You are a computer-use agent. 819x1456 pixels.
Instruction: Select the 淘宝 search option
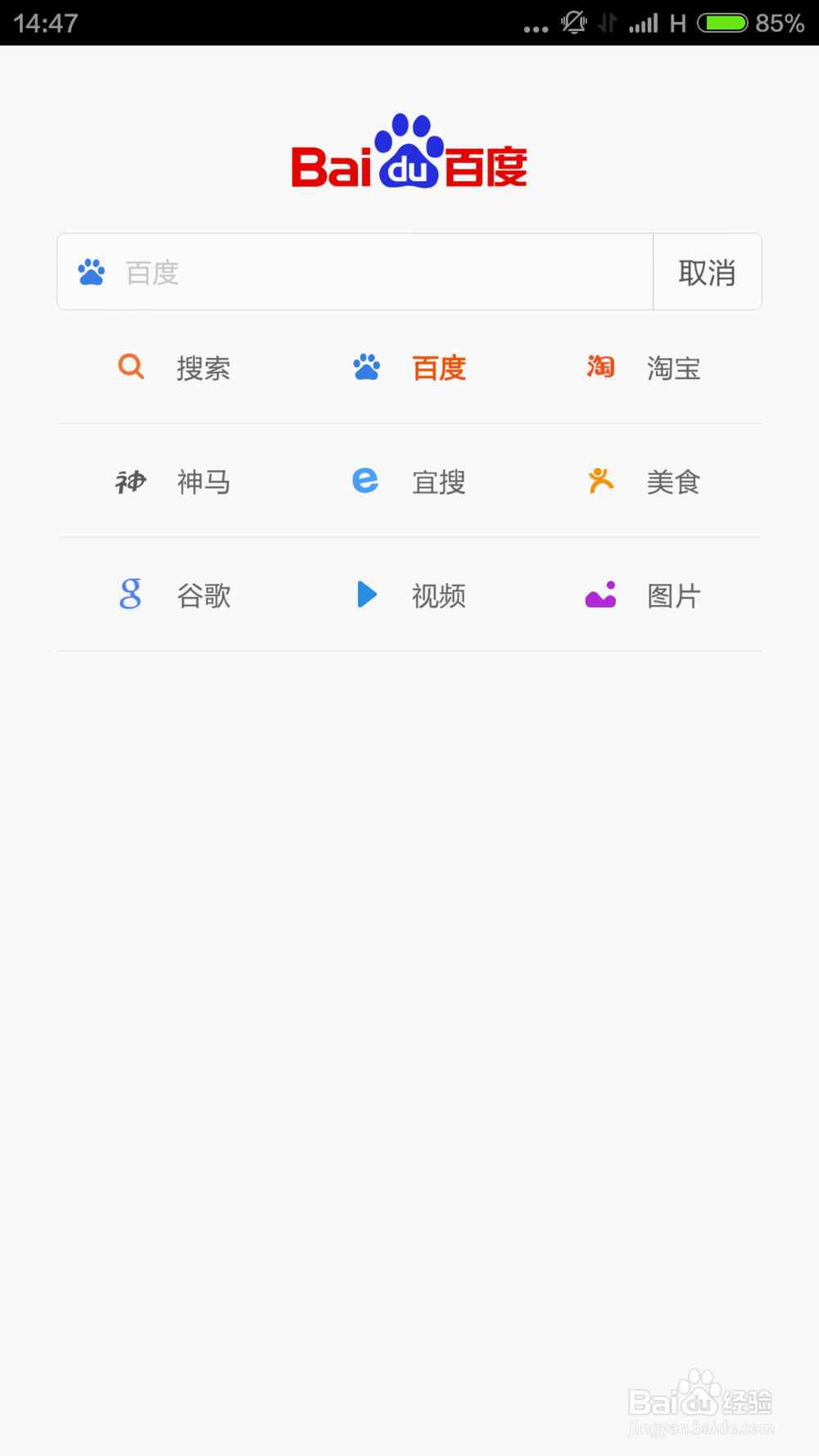point(645,368)
